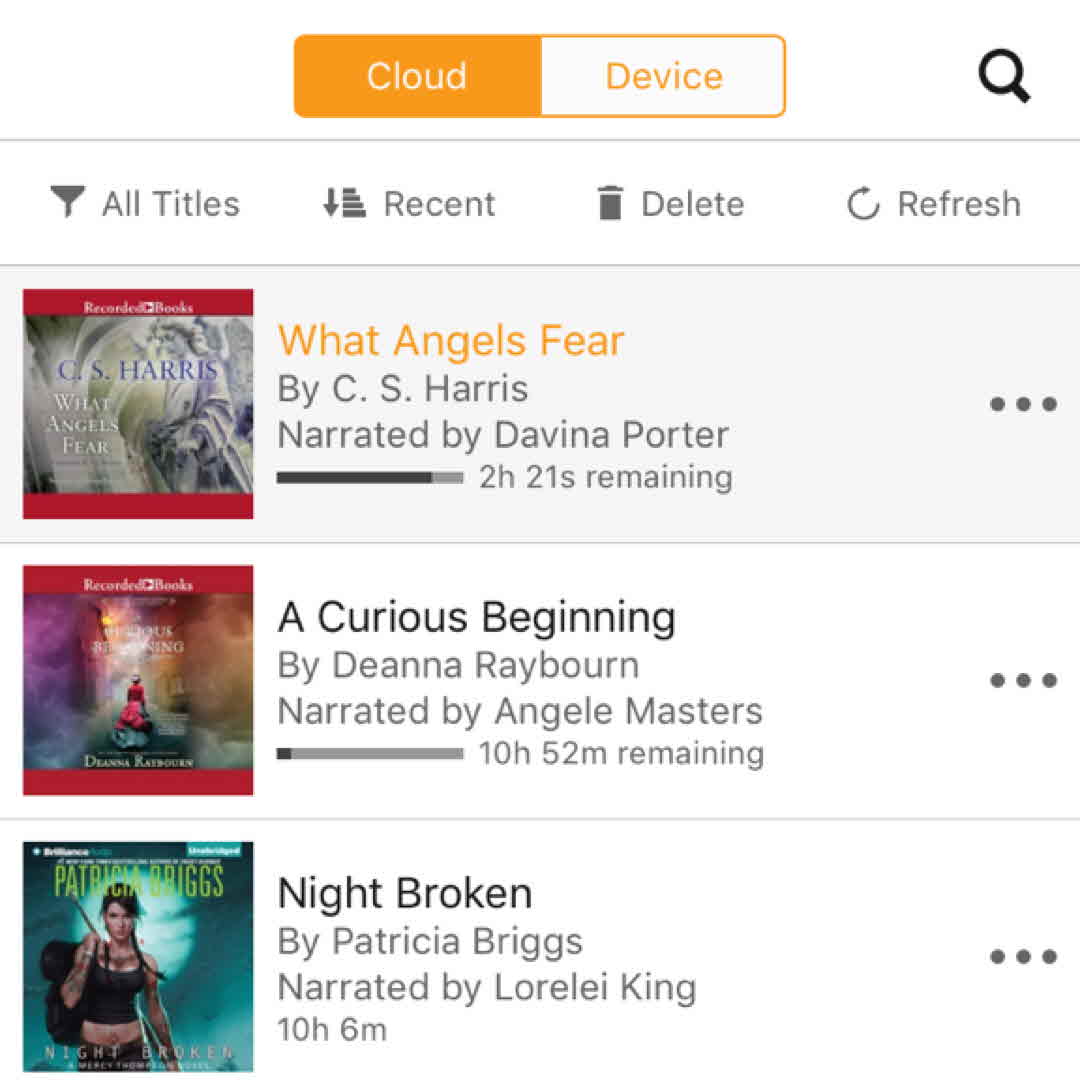Open the All Titles filter
This screenshot has width=1080, height=1080.
click(x=146, y=204)
